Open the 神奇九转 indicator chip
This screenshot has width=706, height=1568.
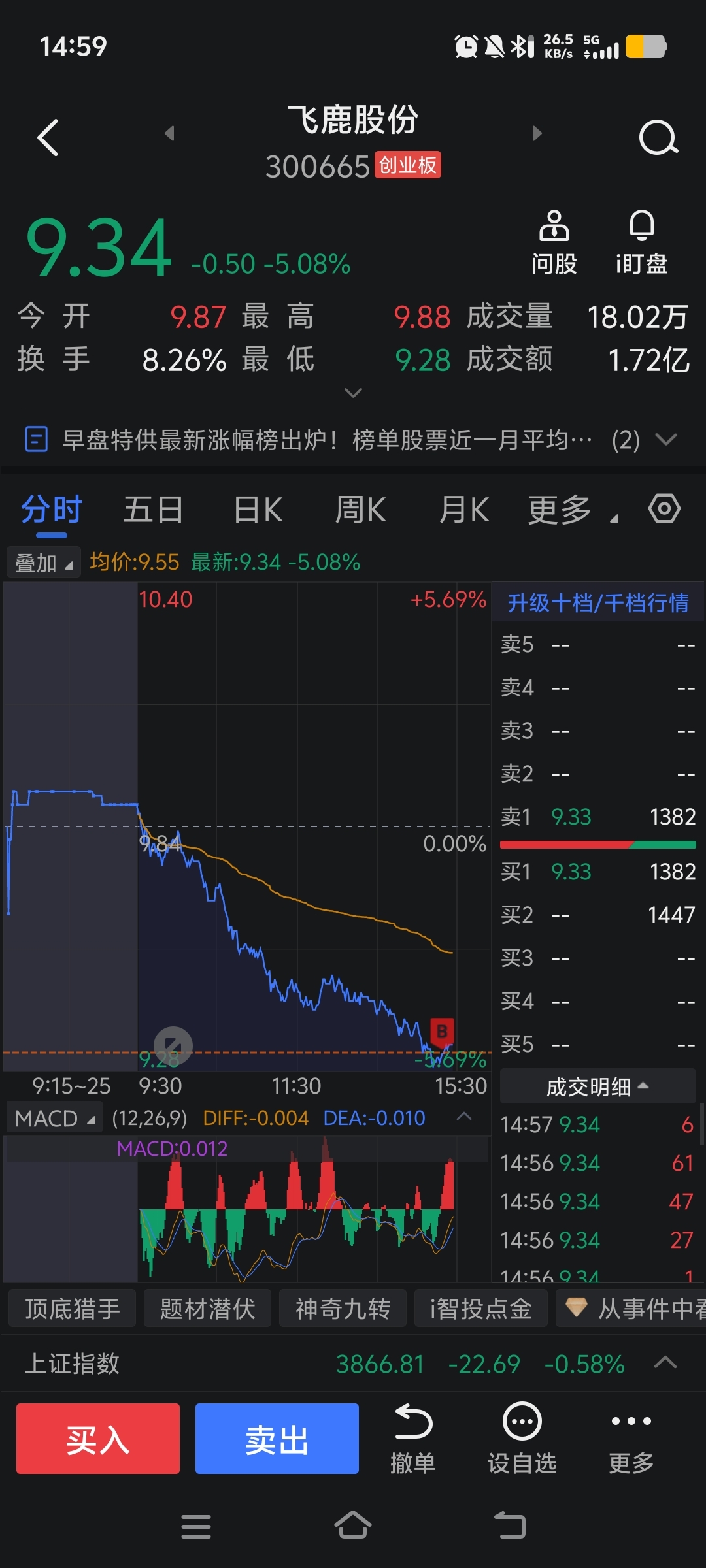[x=343, y=1309]
